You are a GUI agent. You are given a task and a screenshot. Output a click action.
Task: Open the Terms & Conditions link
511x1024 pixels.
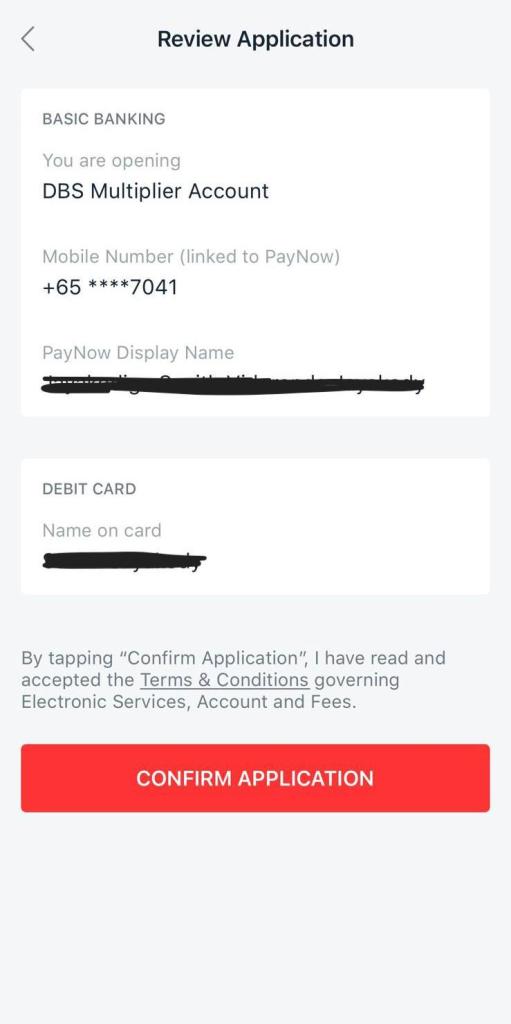224,680
